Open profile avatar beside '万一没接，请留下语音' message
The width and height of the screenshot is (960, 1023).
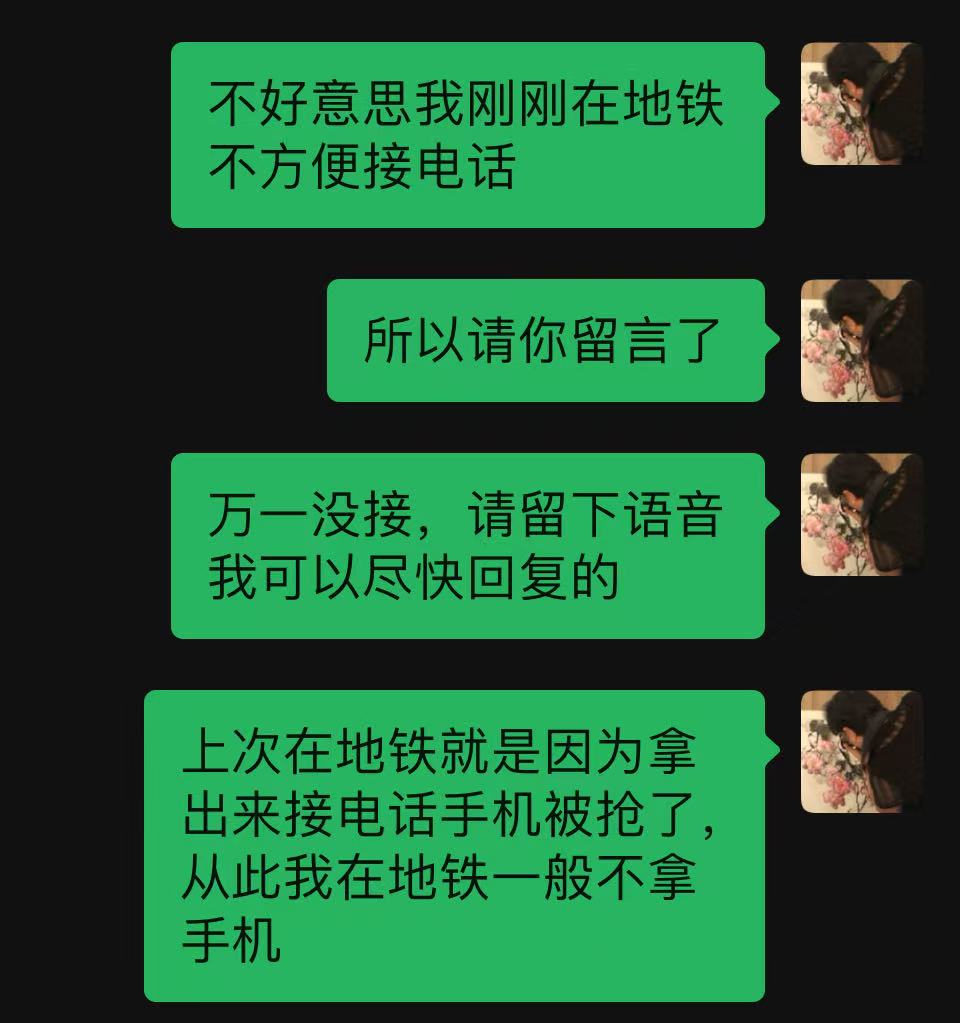pos(861,515)
